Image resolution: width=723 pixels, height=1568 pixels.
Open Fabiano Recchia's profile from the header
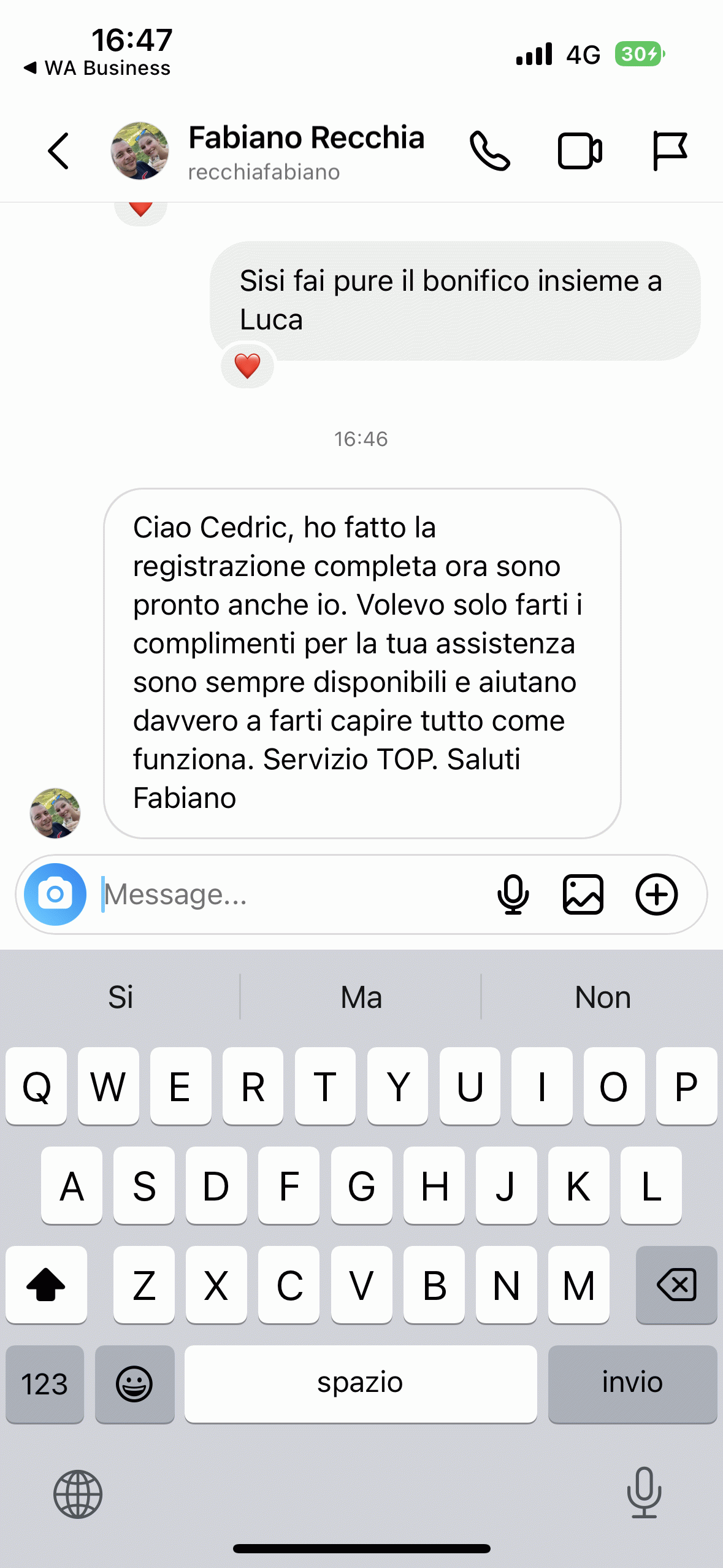(305, 151)
